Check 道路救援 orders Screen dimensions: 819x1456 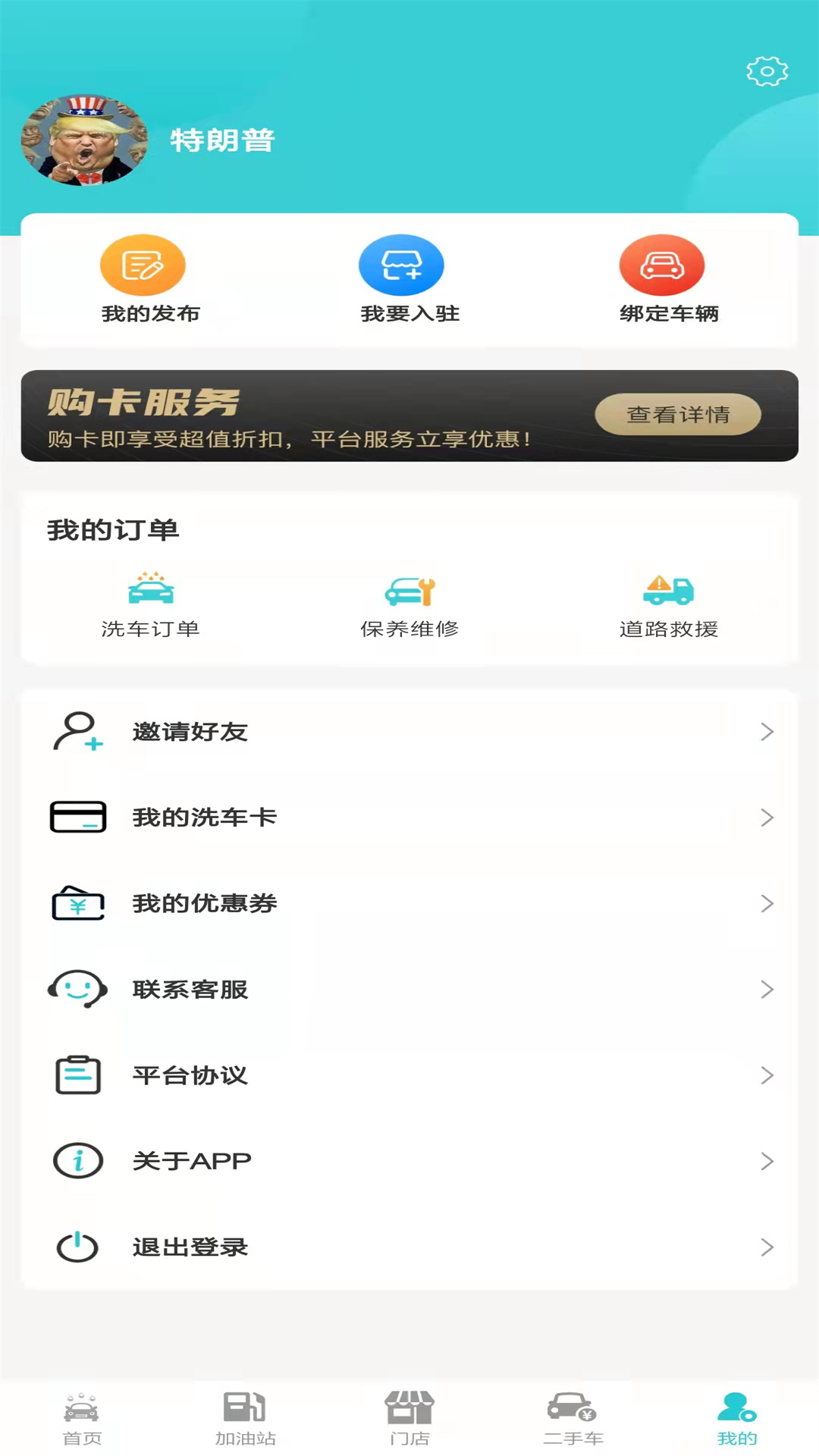point(669,605)
